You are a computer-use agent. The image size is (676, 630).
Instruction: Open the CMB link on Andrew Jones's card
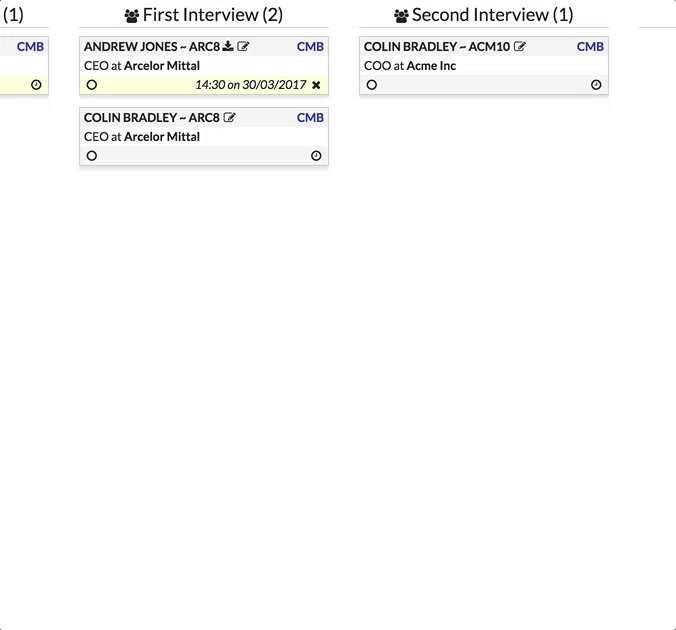click(x=310, y=47)
